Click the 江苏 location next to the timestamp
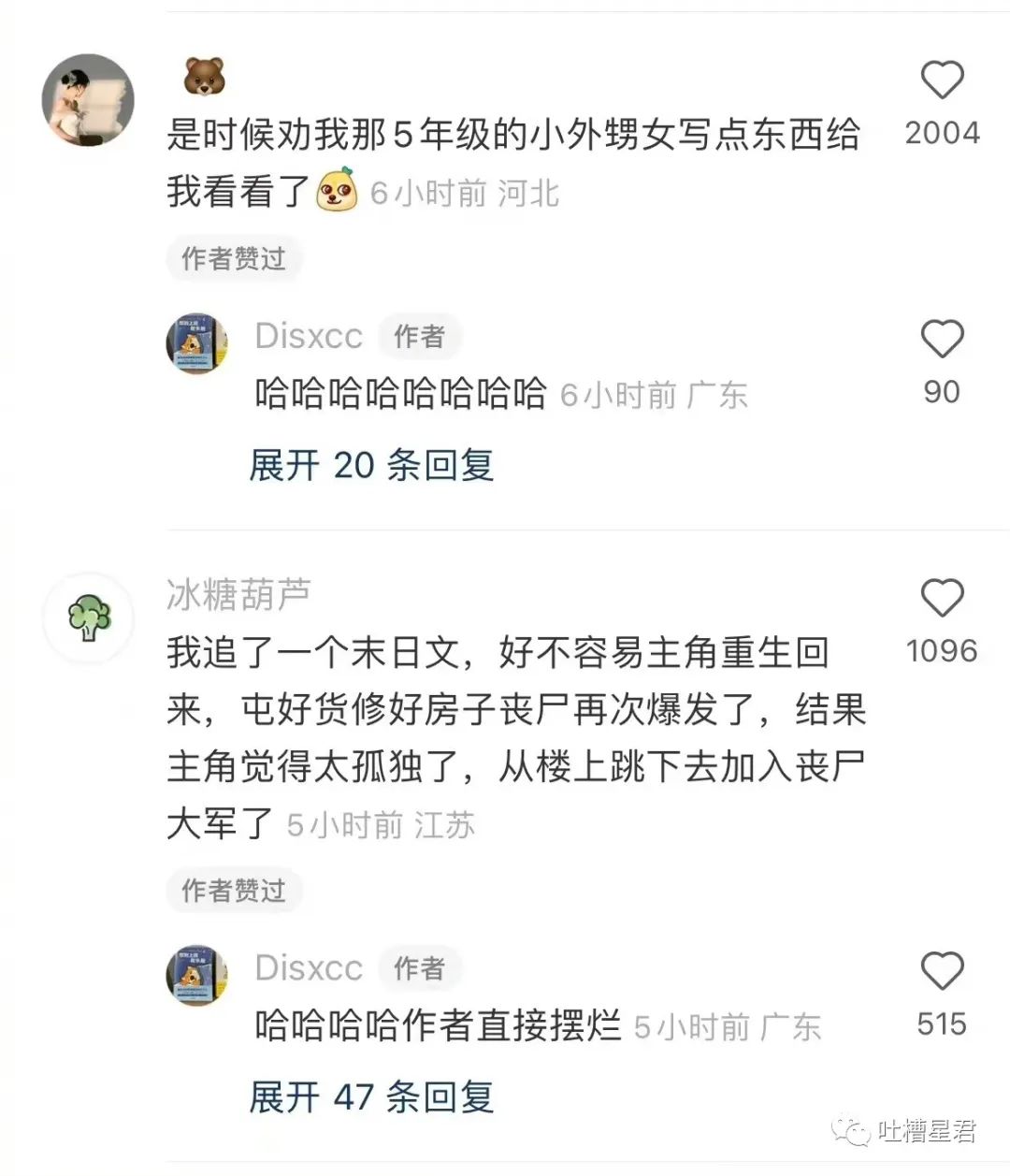 click(x=446, y=825)
